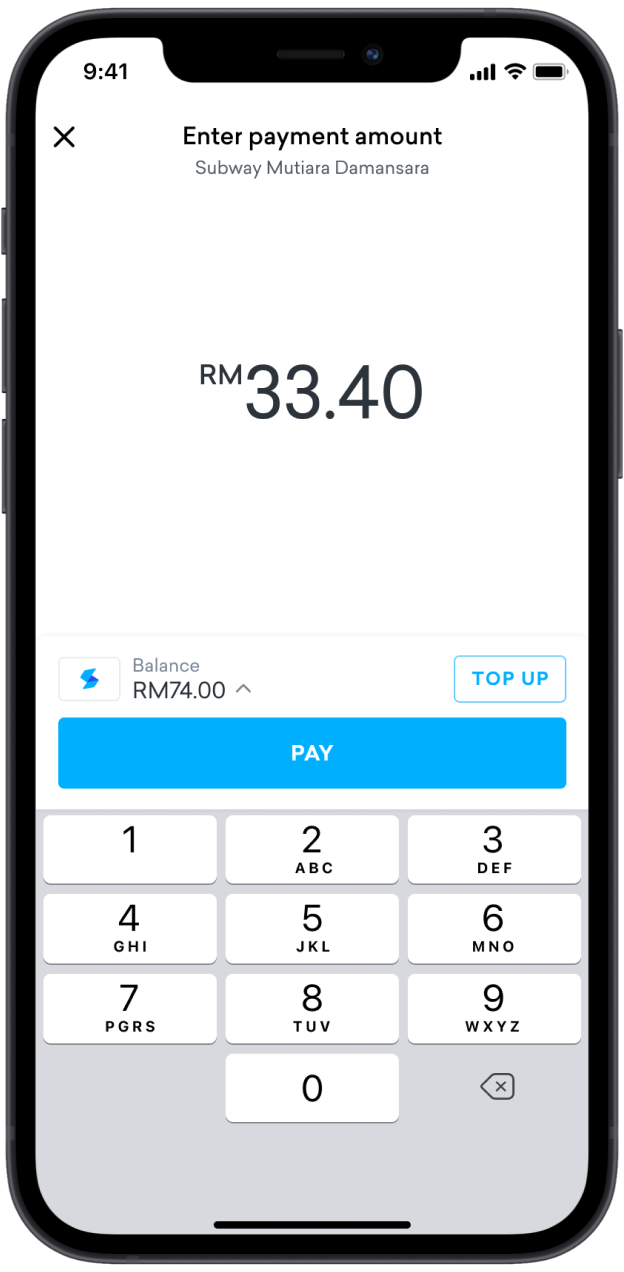624x1272 pixels.
Task: Type digit 2 on the keypad
Action: pyautogui.click(x=312, y=849)
